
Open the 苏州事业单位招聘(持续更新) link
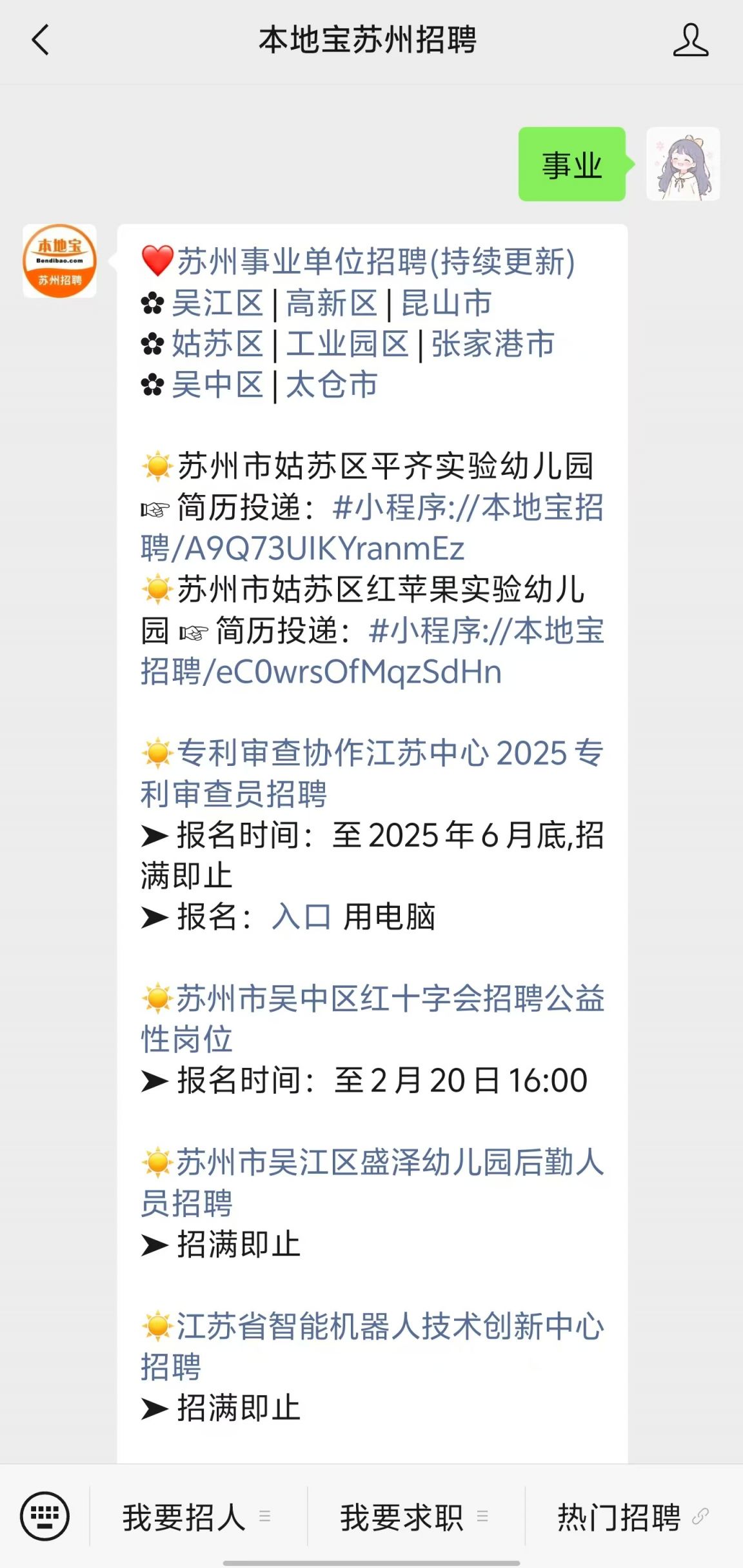pos(376,261)
